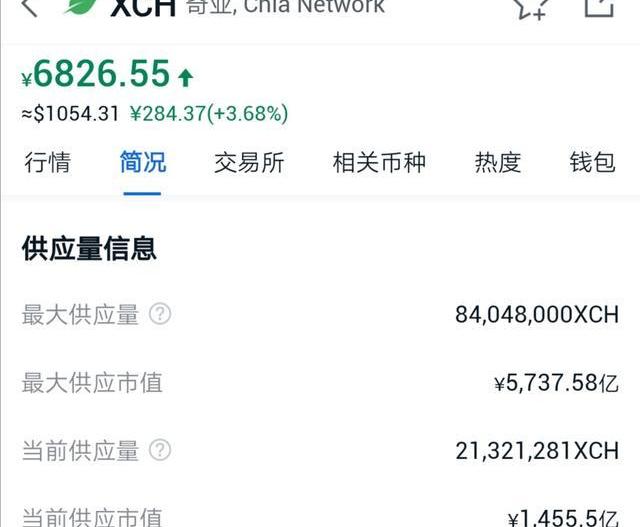Tap the help icon beside 最大供应量
Viewport: 640px width, 527px height.
160,314
